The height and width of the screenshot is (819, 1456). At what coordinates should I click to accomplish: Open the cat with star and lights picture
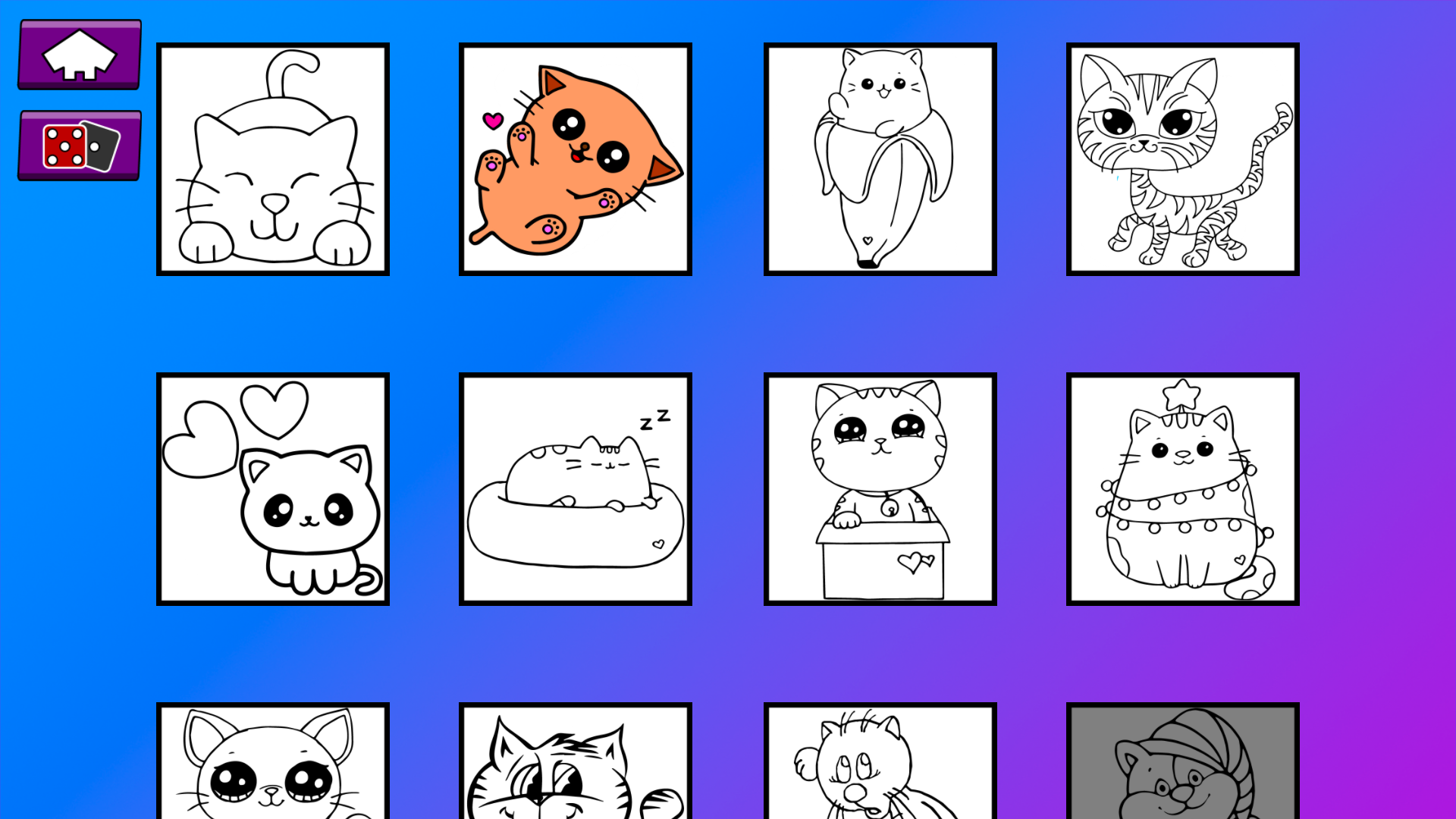click(1182, 489)
